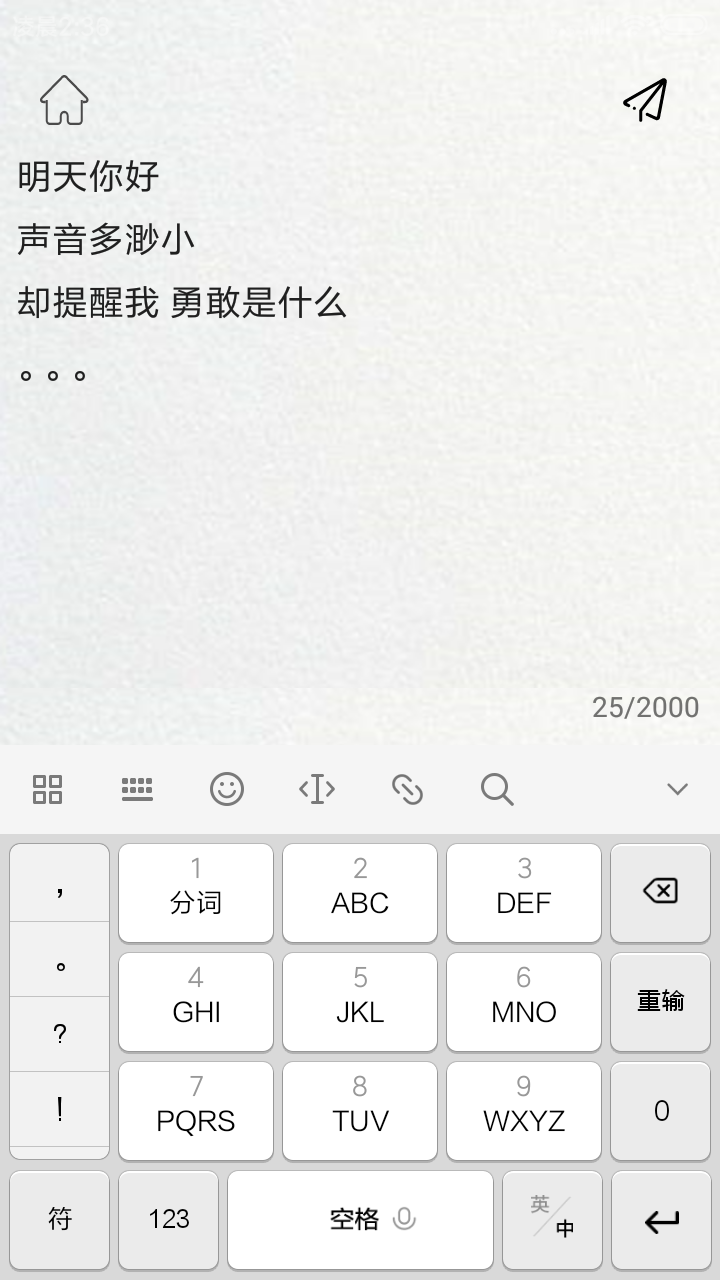
Task: Open keyboard layout switcher icon
Action: click(137, 789)
